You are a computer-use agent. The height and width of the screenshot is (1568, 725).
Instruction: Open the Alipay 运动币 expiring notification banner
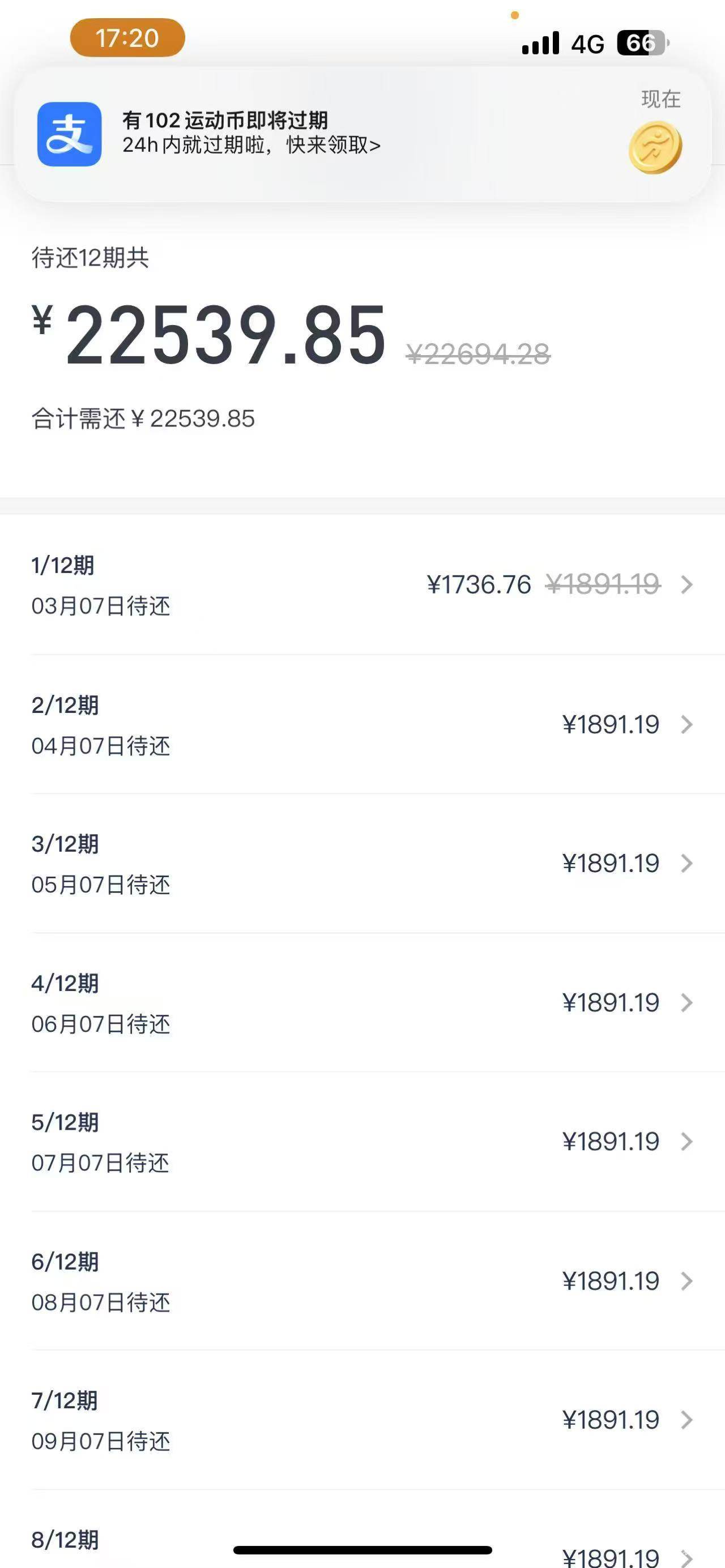[x=362, y=135]
